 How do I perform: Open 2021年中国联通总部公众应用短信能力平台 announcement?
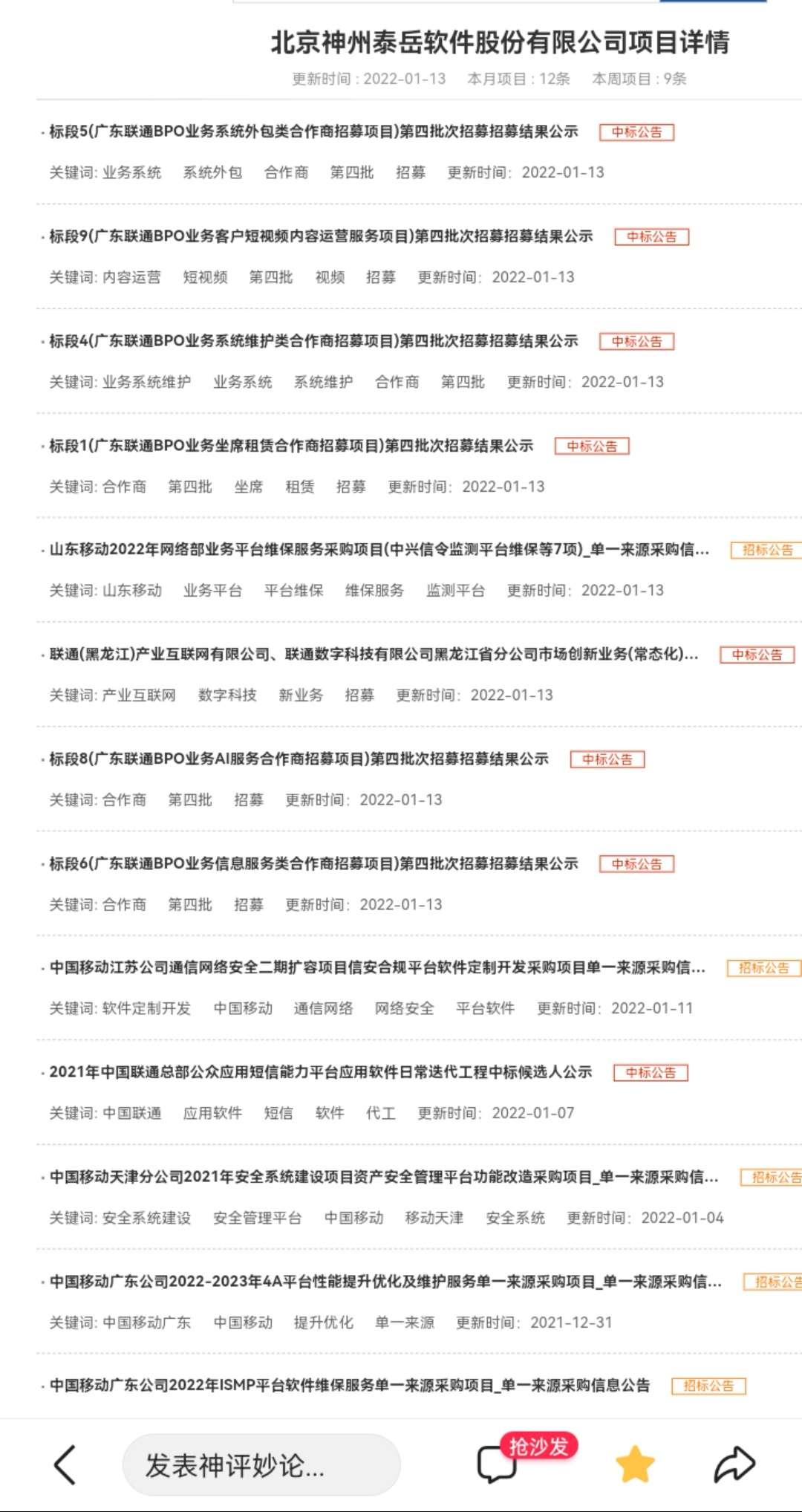tap(321, 1072)
